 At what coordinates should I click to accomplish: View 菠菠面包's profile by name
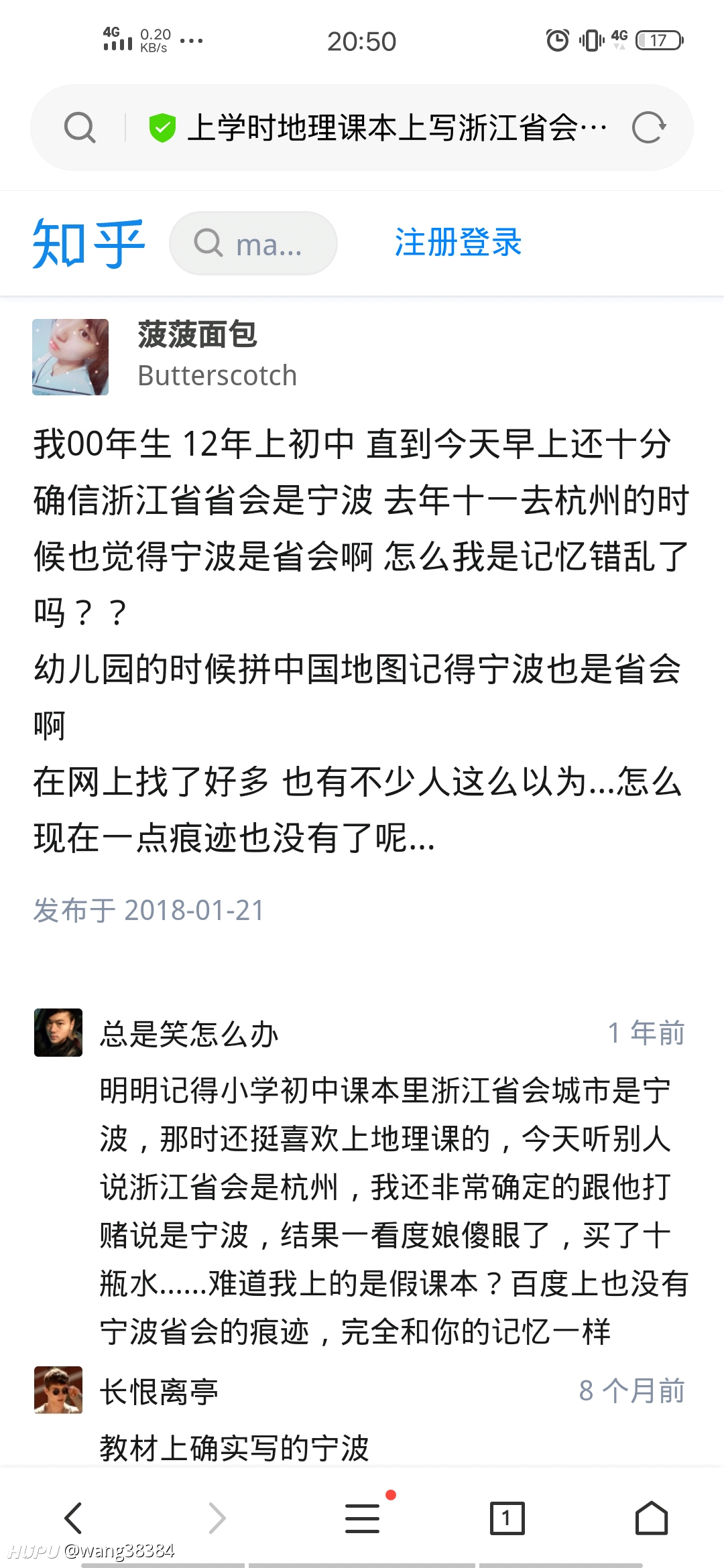tap(197, 334)
